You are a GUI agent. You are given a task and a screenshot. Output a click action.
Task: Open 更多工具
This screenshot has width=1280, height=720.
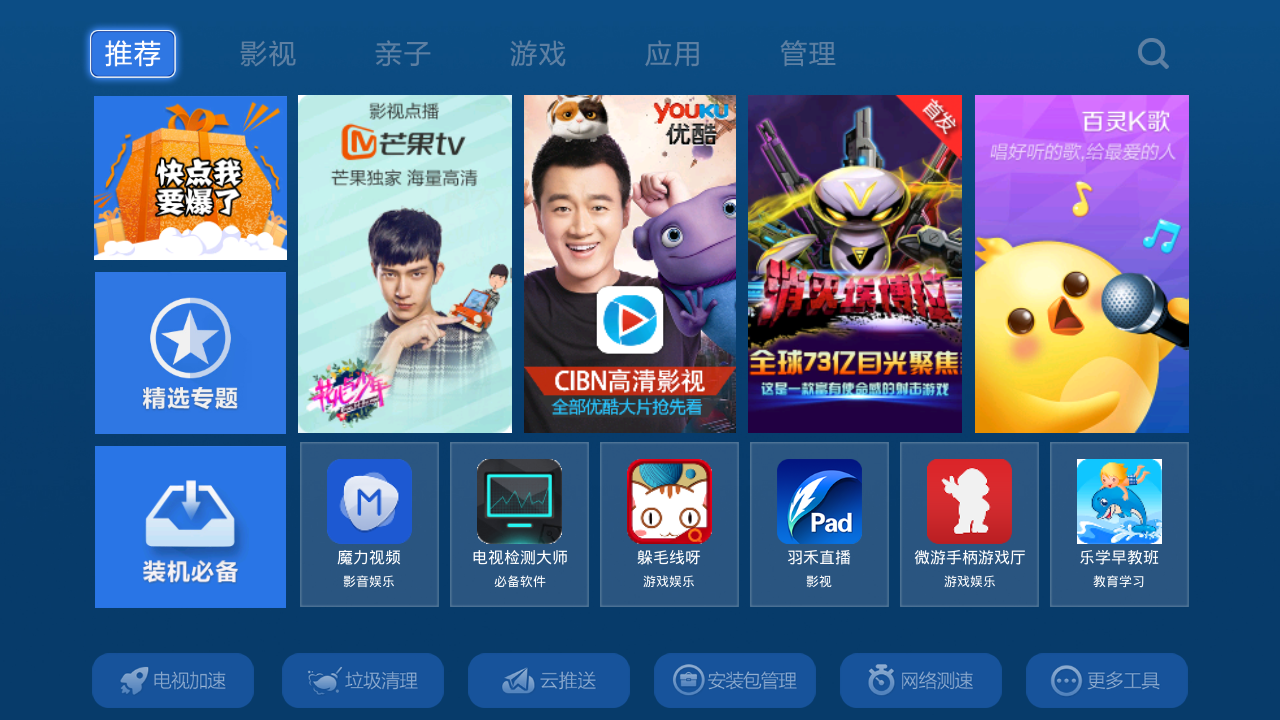(x=1107, y=681)
